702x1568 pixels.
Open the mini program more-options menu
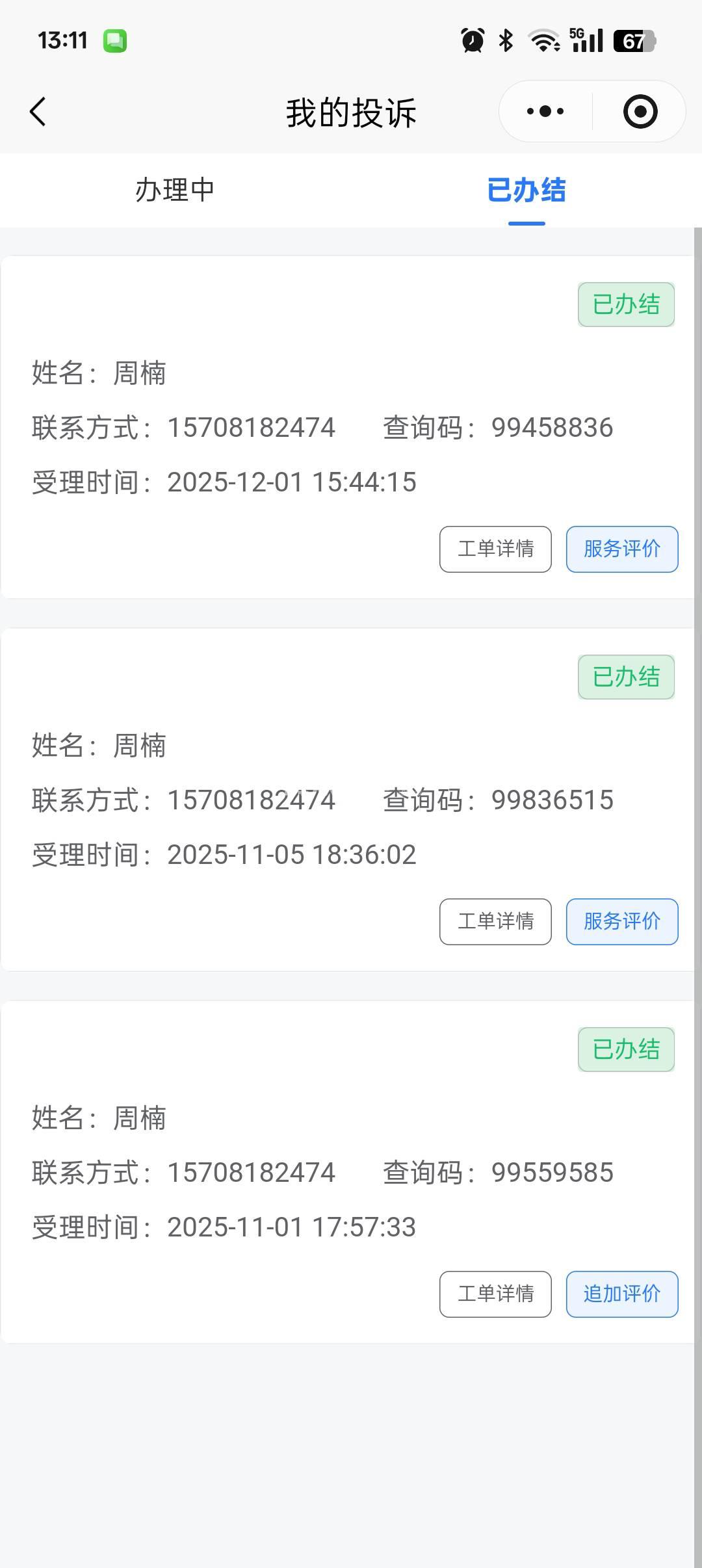click(x=545, y=111)
